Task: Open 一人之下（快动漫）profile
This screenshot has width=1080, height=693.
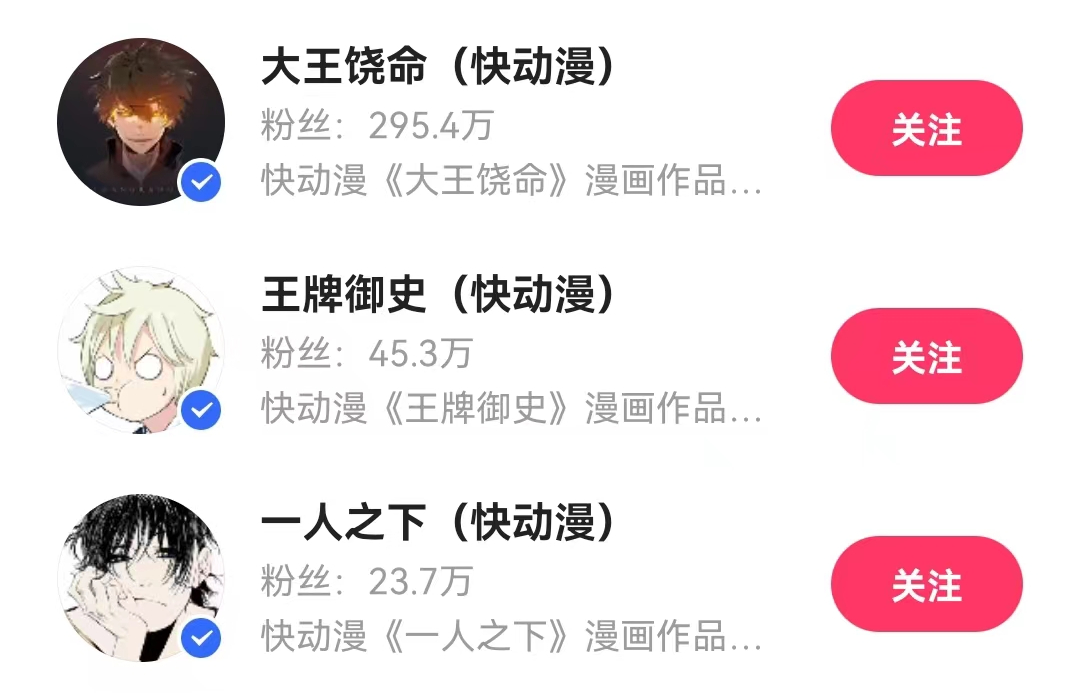Action: tap(139, 577)
